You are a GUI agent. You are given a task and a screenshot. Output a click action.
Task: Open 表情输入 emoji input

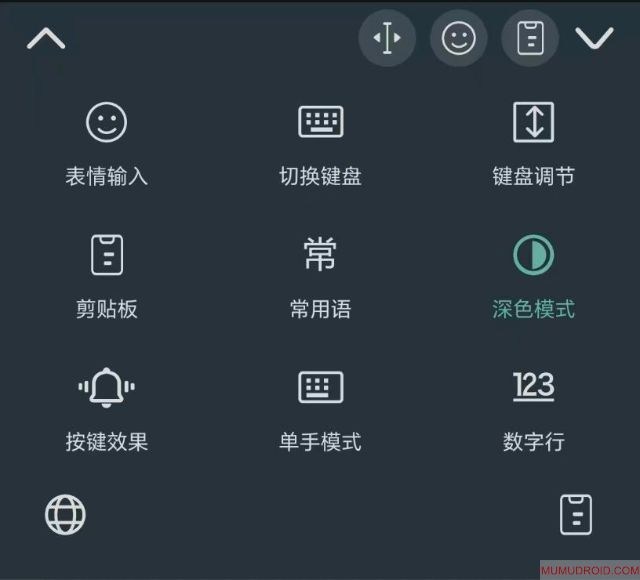click(x=106, y=143)
